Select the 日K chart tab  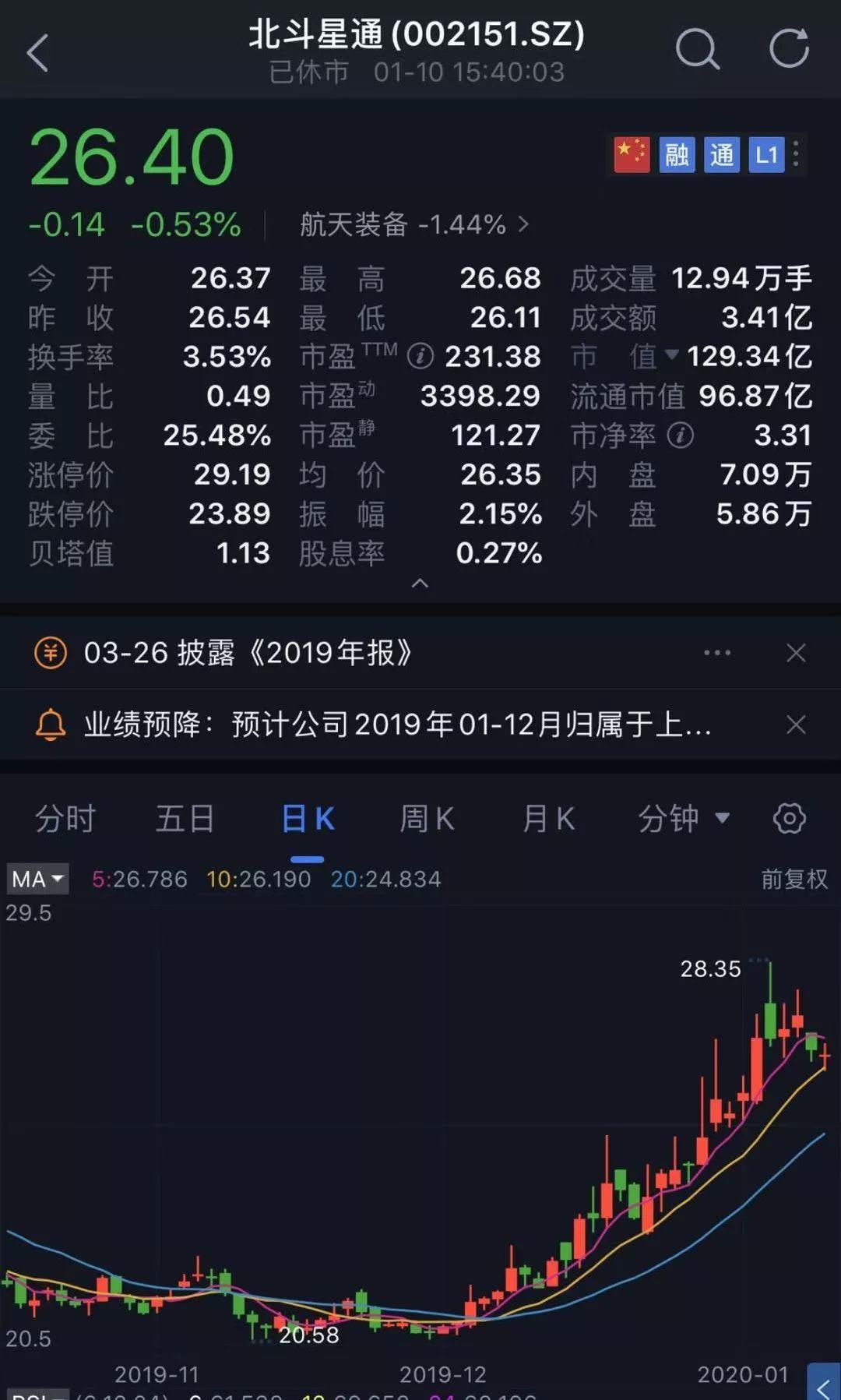click(x=308, y=819)
